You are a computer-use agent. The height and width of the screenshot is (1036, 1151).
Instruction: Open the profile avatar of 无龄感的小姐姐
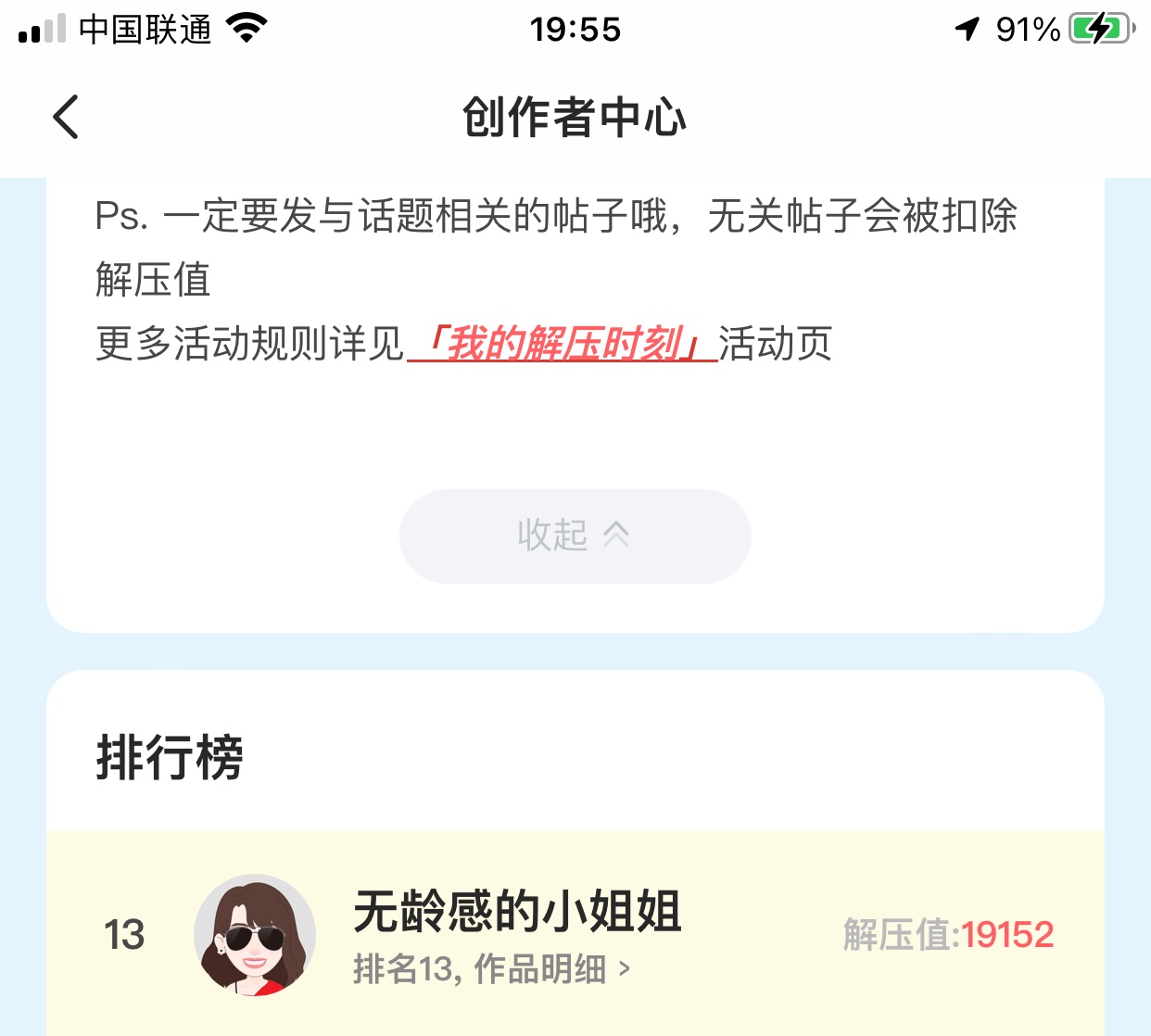click(255, 934)
